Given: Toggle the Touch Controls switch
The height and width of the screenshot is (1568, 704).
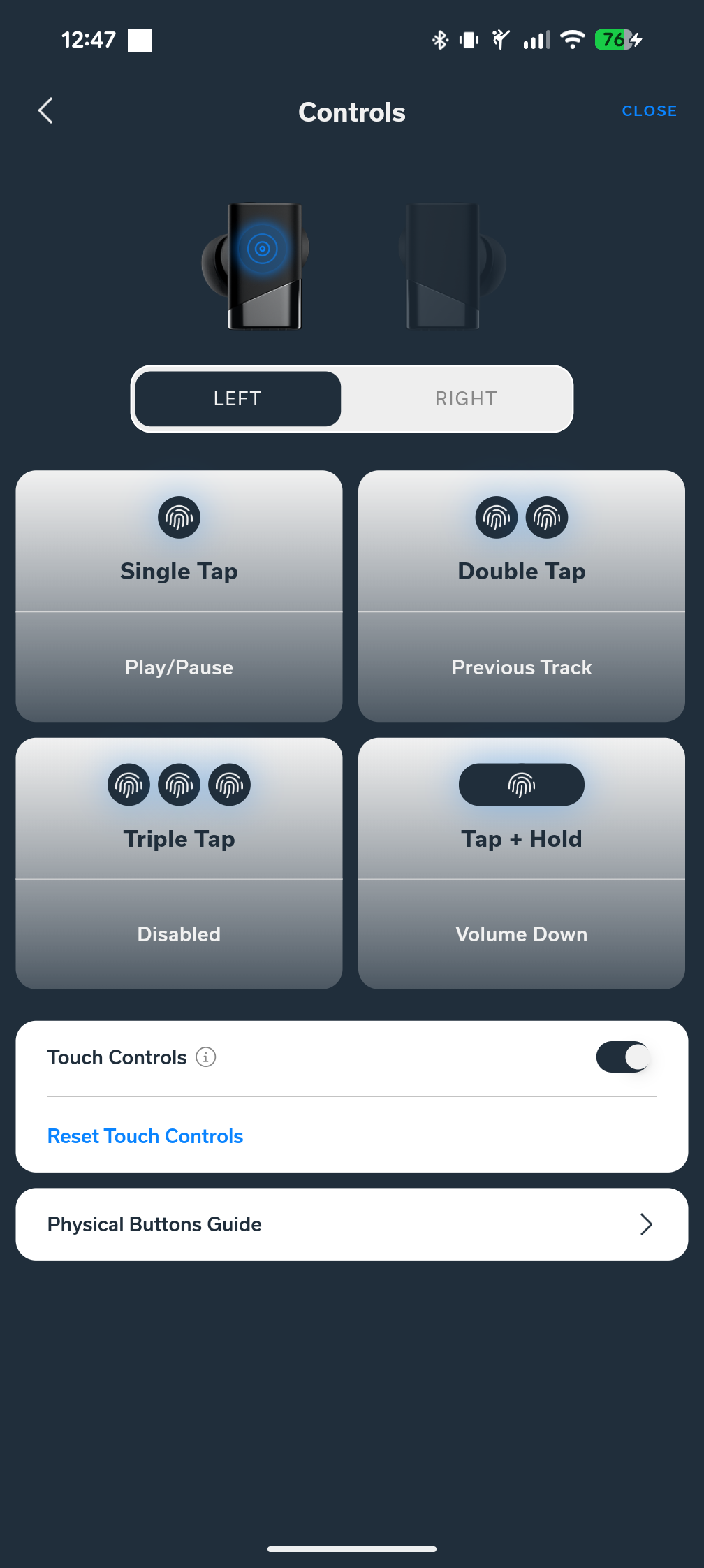Looking at the screenshot, I should click(x=622, y=1057).
